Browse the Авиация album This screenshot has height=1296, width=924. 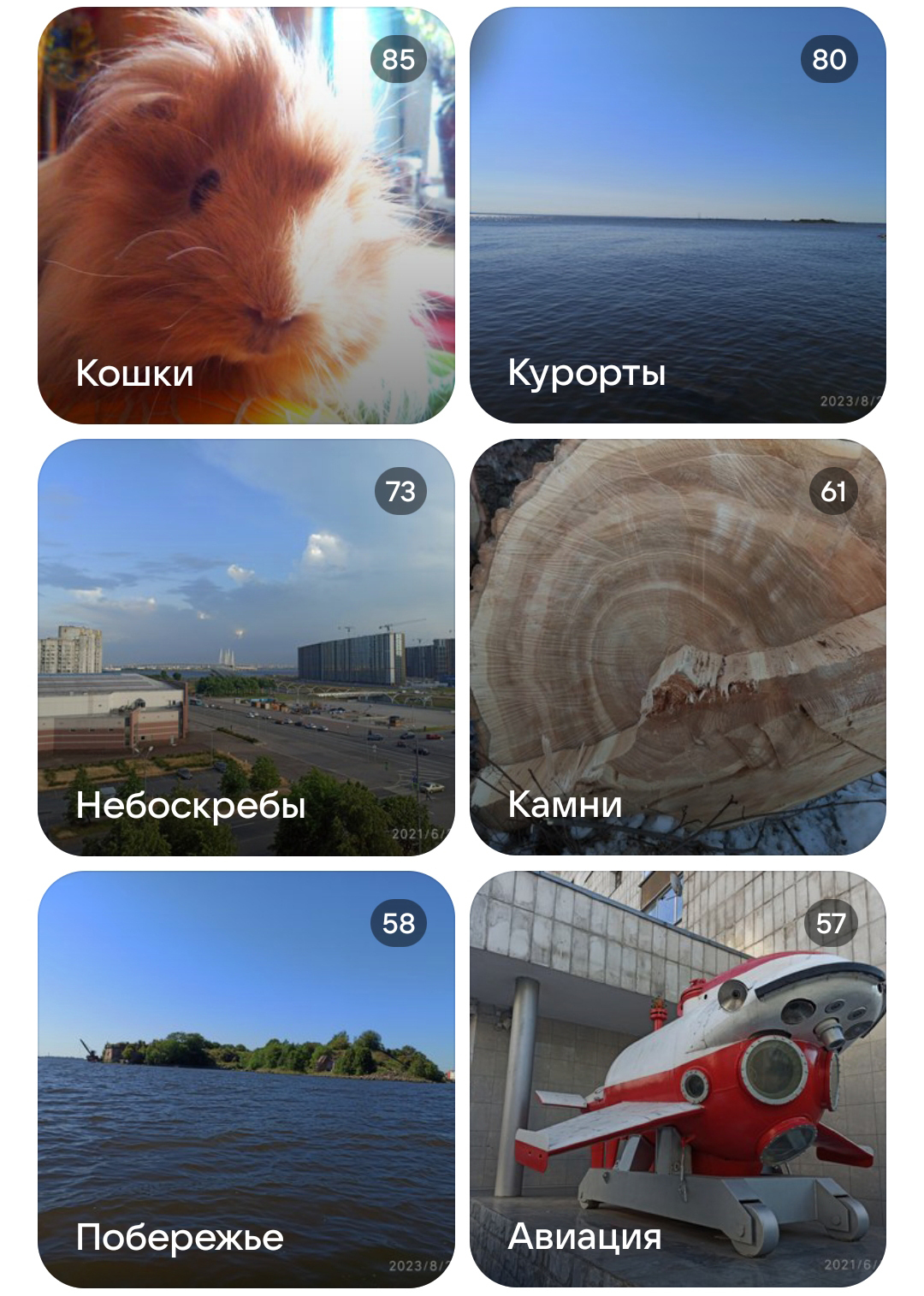coord(678,1080)
